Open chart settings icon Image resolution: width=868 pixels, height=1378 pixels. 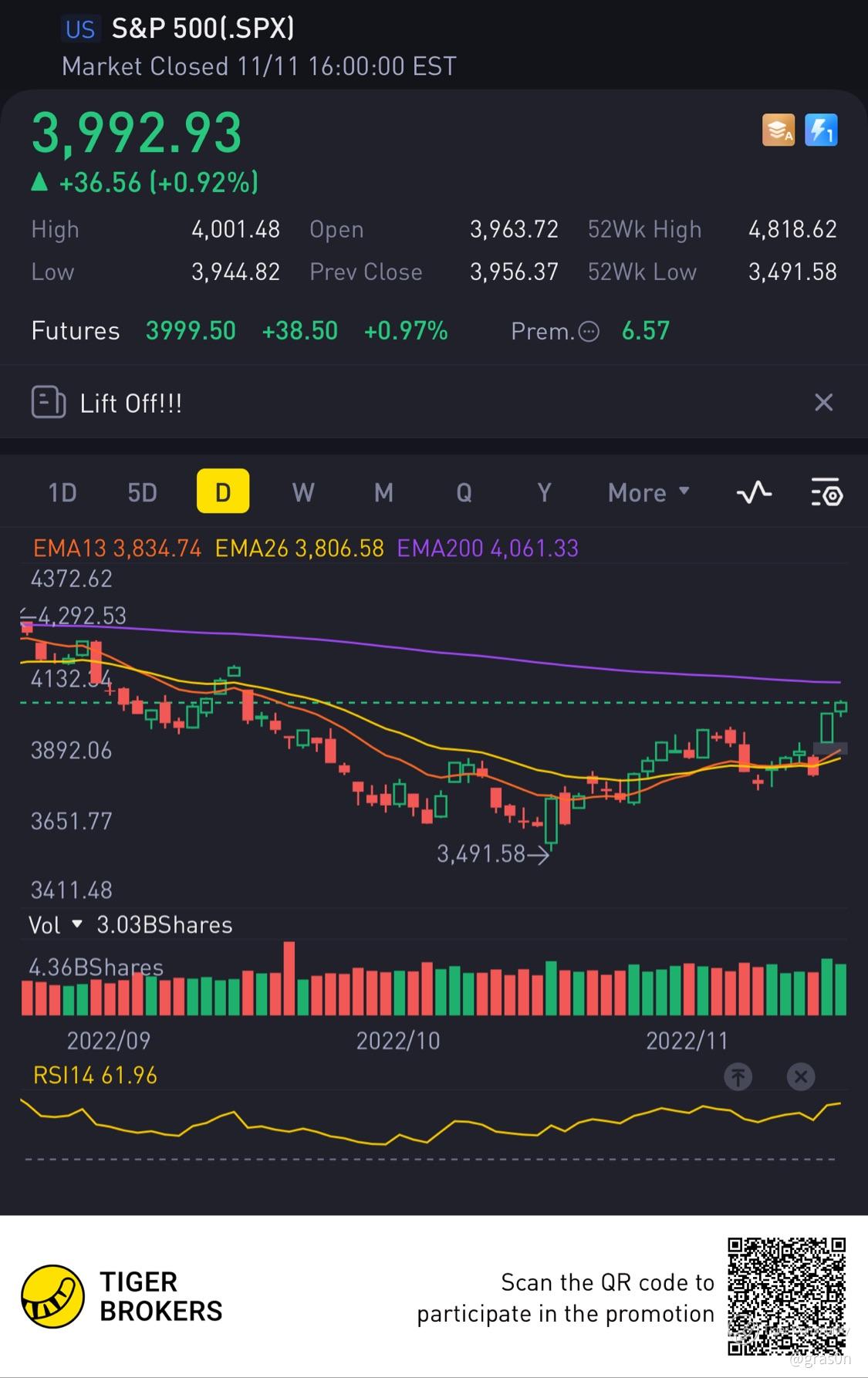click(x=826, y=491)
